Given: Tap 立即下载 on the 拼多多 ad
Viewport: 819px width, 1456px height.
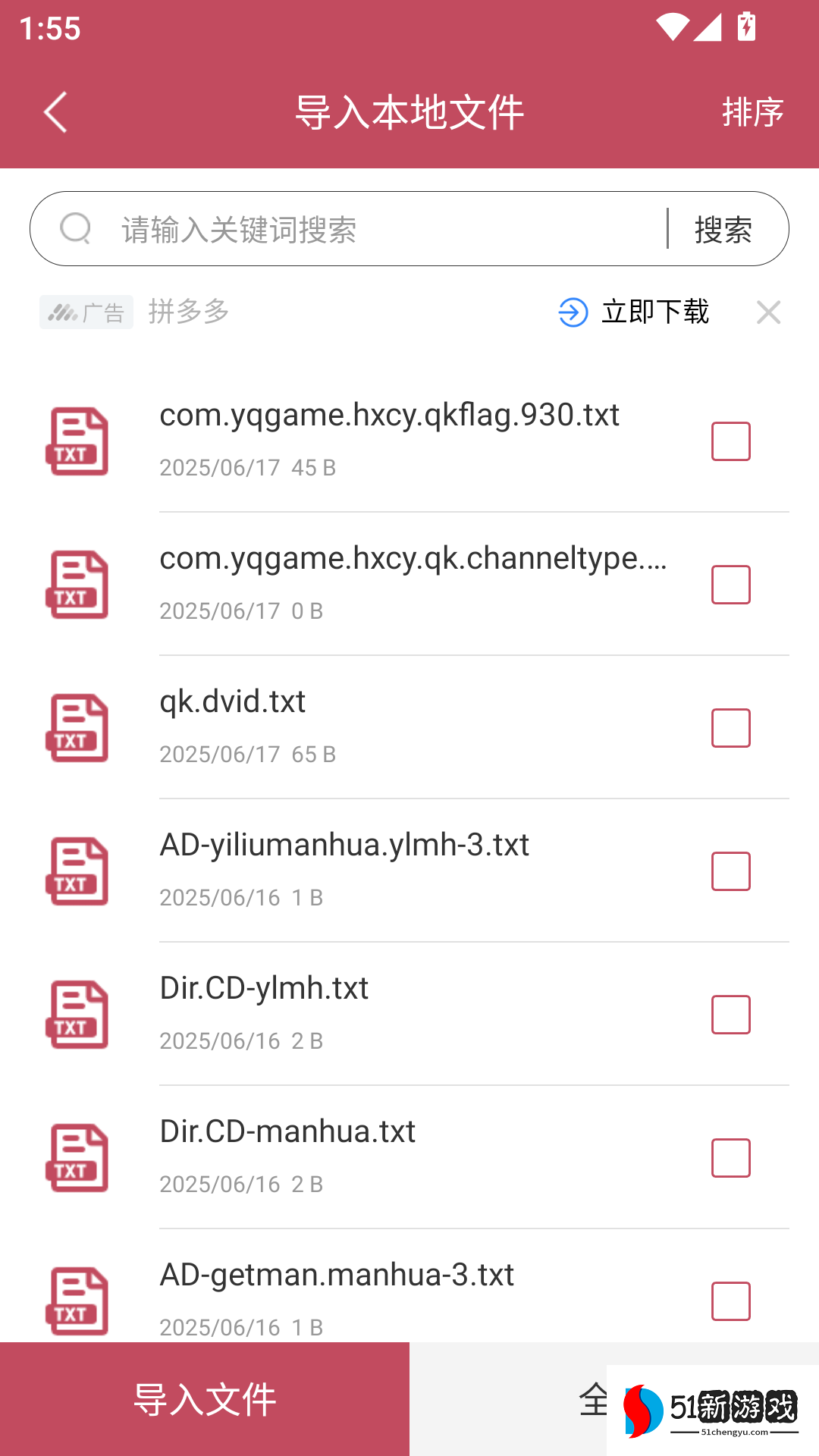Looking at the screenshot, I should tap(635, 312).
